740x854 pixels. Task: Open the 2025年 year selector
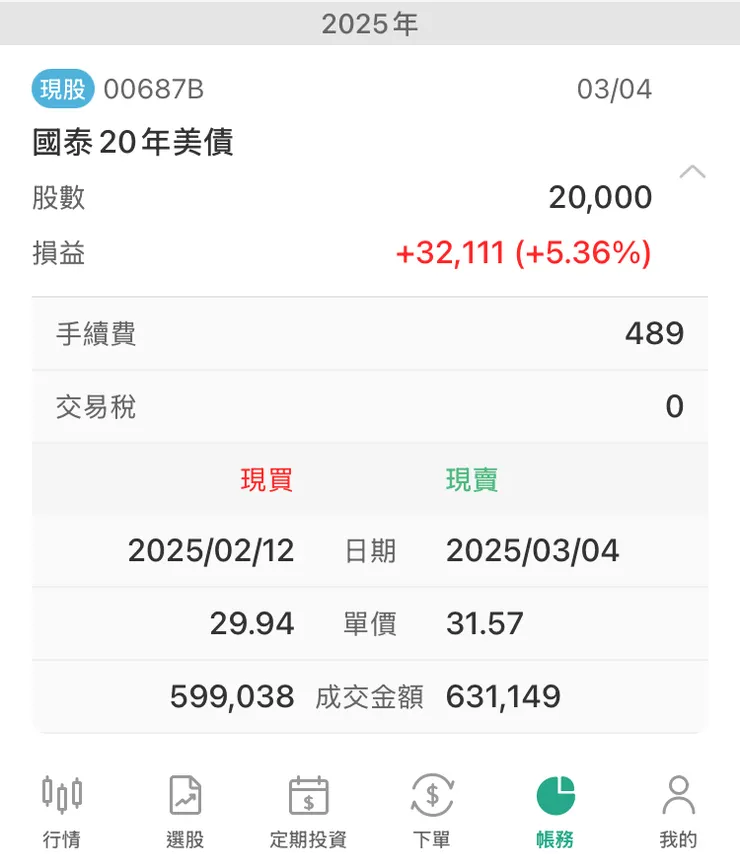click(x=369, y=22)
